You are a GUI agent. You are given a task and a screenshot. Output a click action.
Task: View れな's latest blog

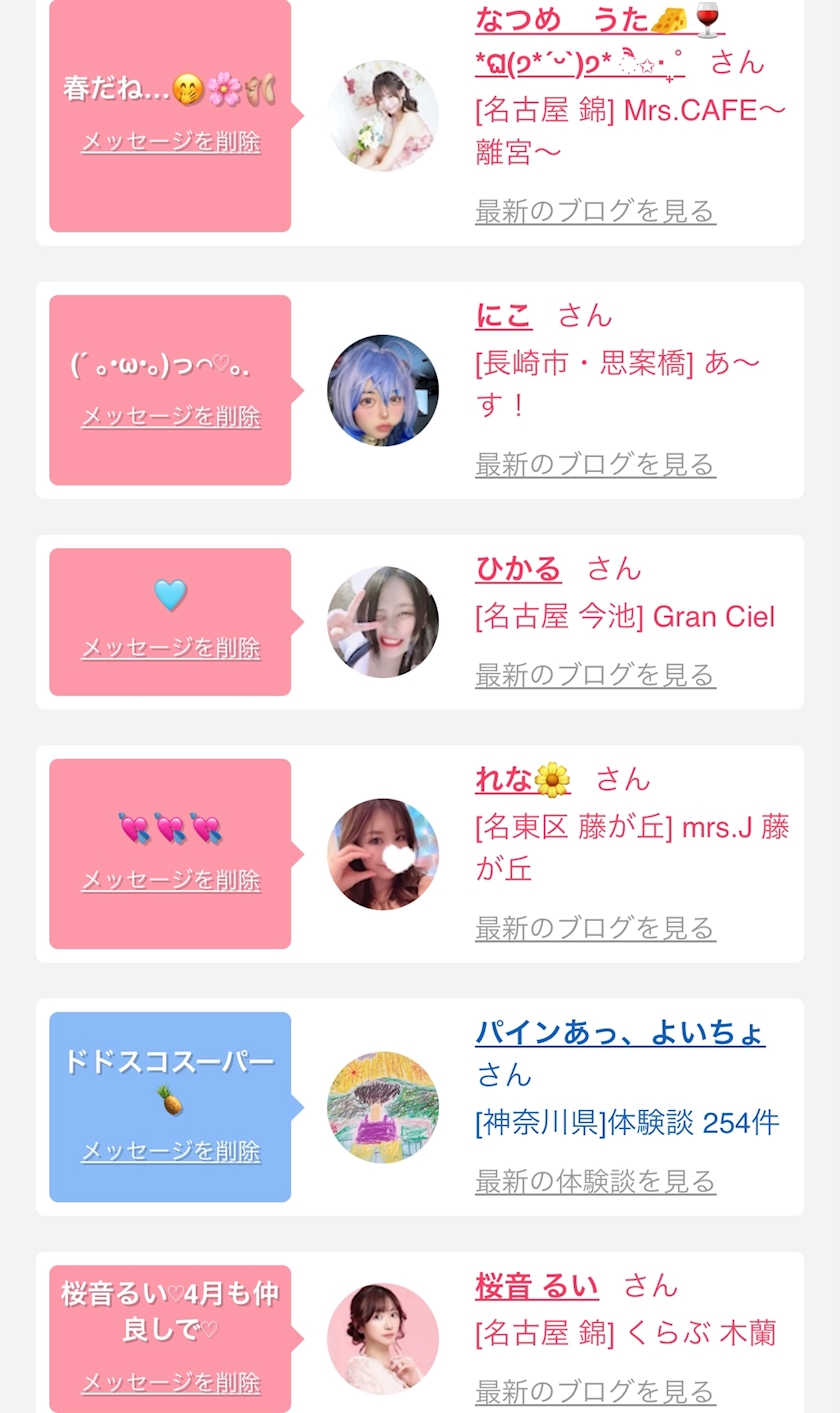pos(595,928)
